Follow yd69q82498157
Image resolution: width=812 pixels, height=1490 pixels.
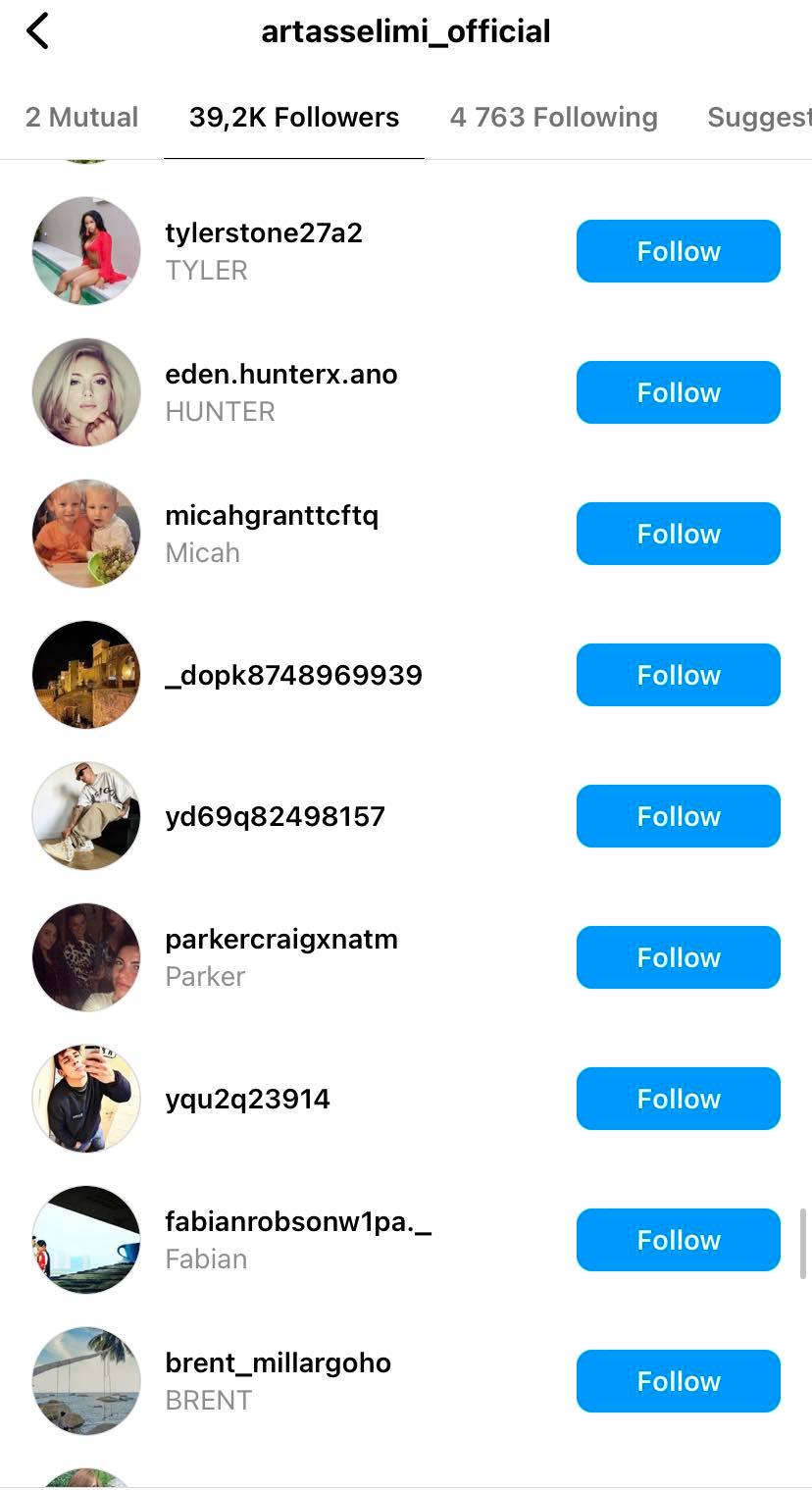pos(678,816)
